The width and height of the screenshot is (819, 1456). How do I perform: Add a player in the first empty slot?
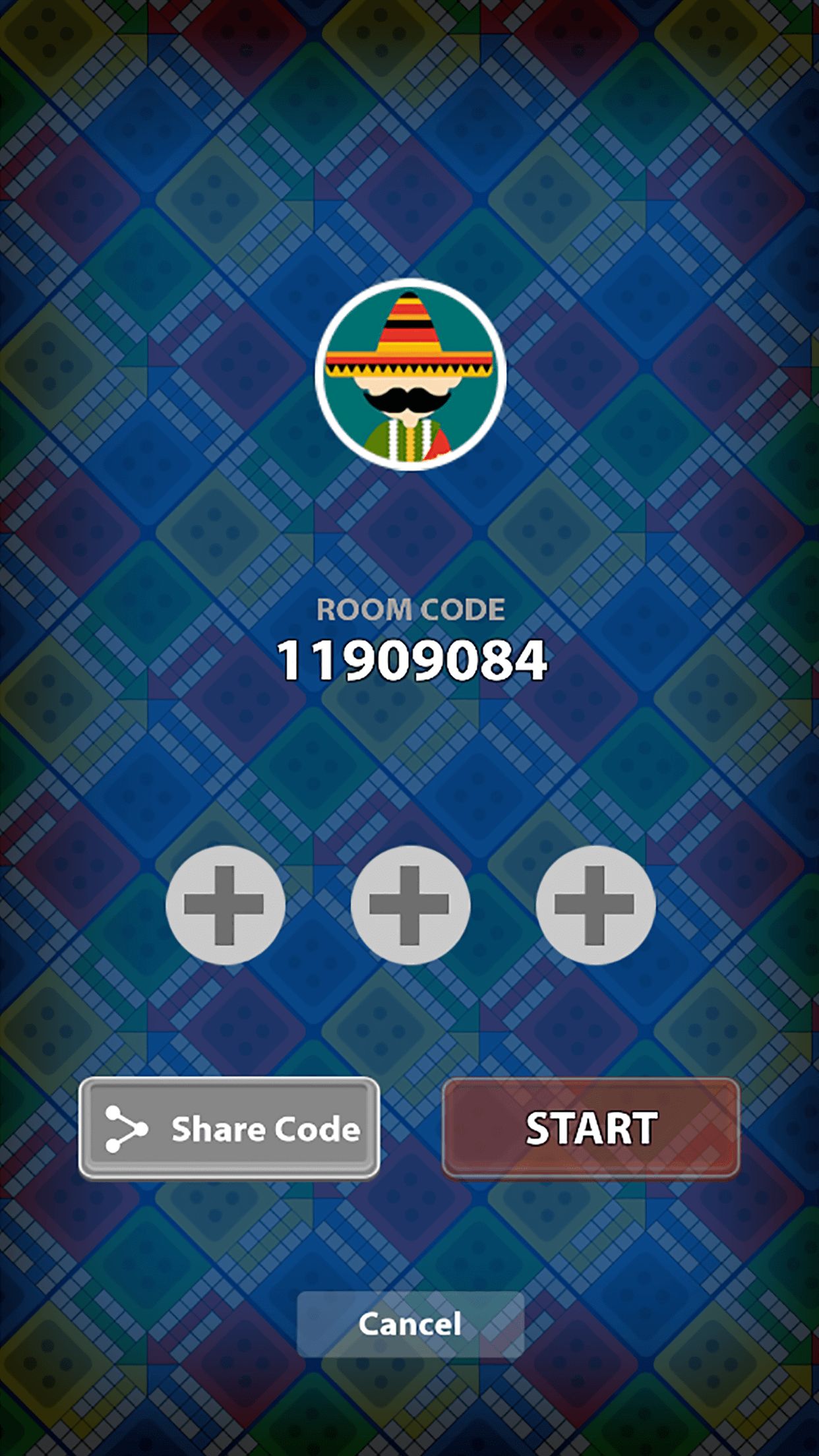pyautogui.click(x=225, y=905)
